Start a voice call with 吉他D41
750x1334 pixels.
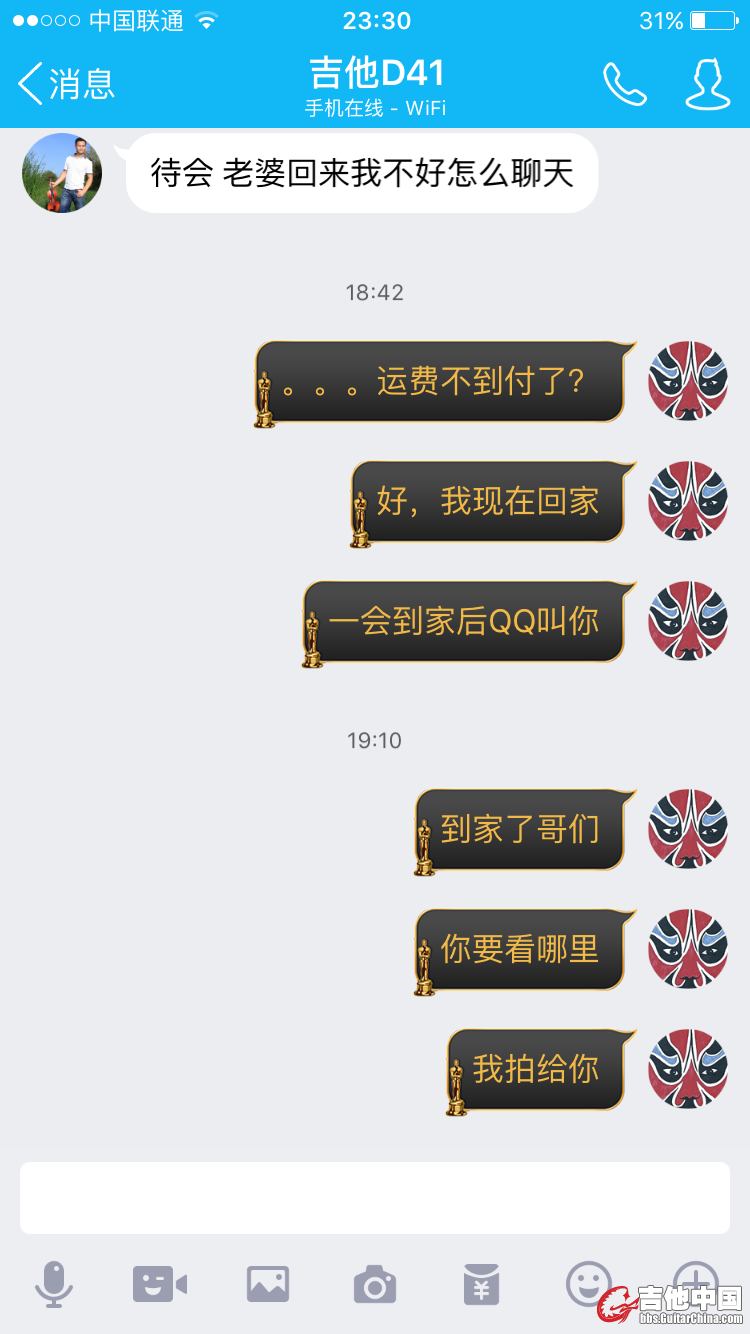[625, 84]
